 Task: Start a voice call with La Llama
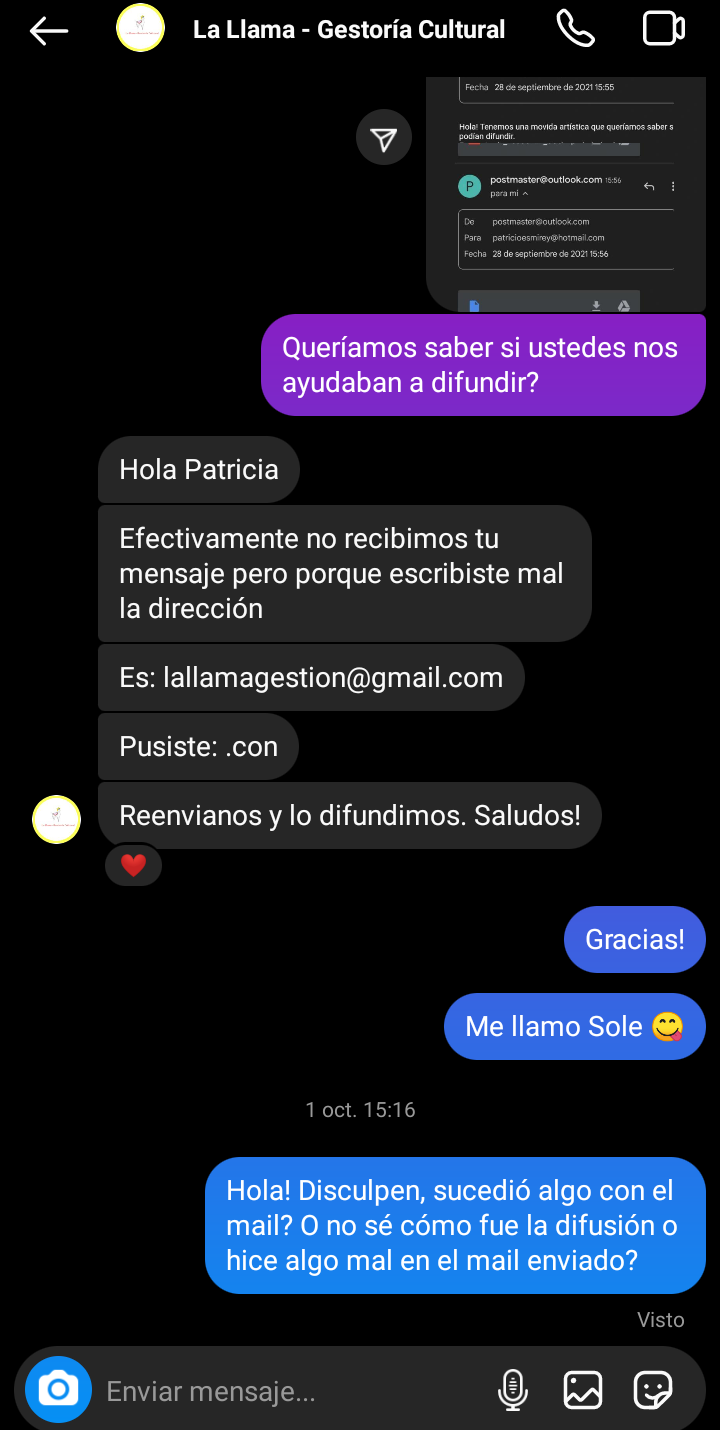click(x=575, y=29)
